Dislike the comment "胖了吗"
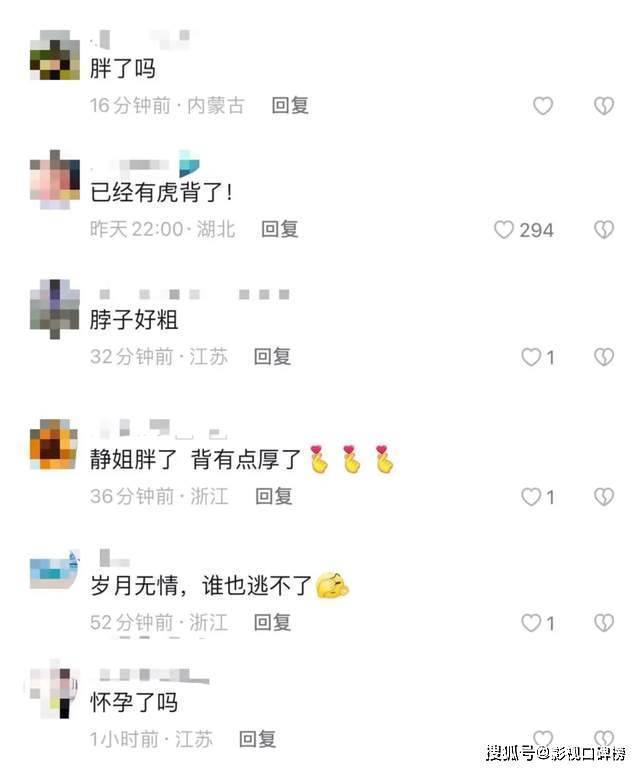Image resolution: width=640 pixels, height=770 pixels. coord(604,105)
